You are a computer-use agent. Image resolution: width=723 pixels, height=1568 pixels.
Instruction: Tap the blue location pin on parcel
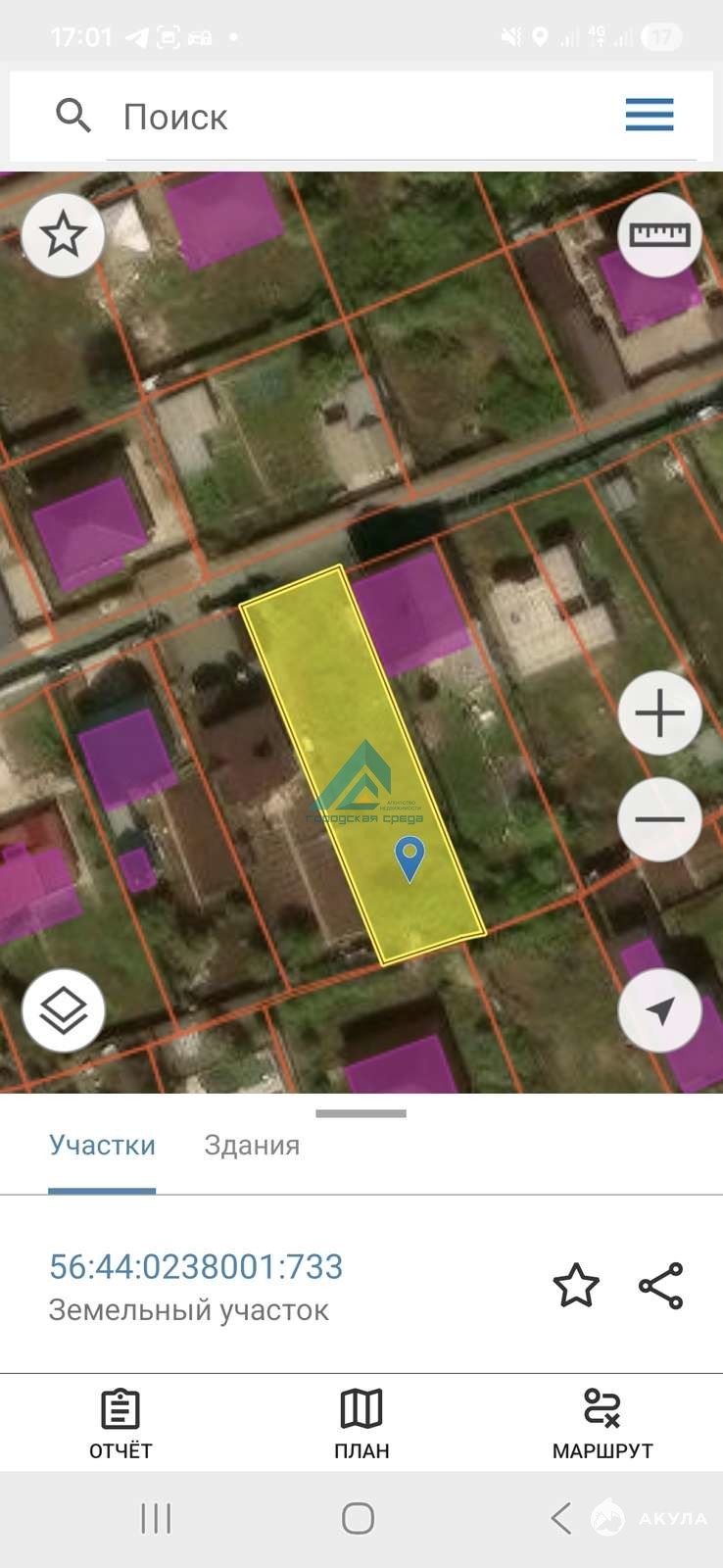click(410, 857)
